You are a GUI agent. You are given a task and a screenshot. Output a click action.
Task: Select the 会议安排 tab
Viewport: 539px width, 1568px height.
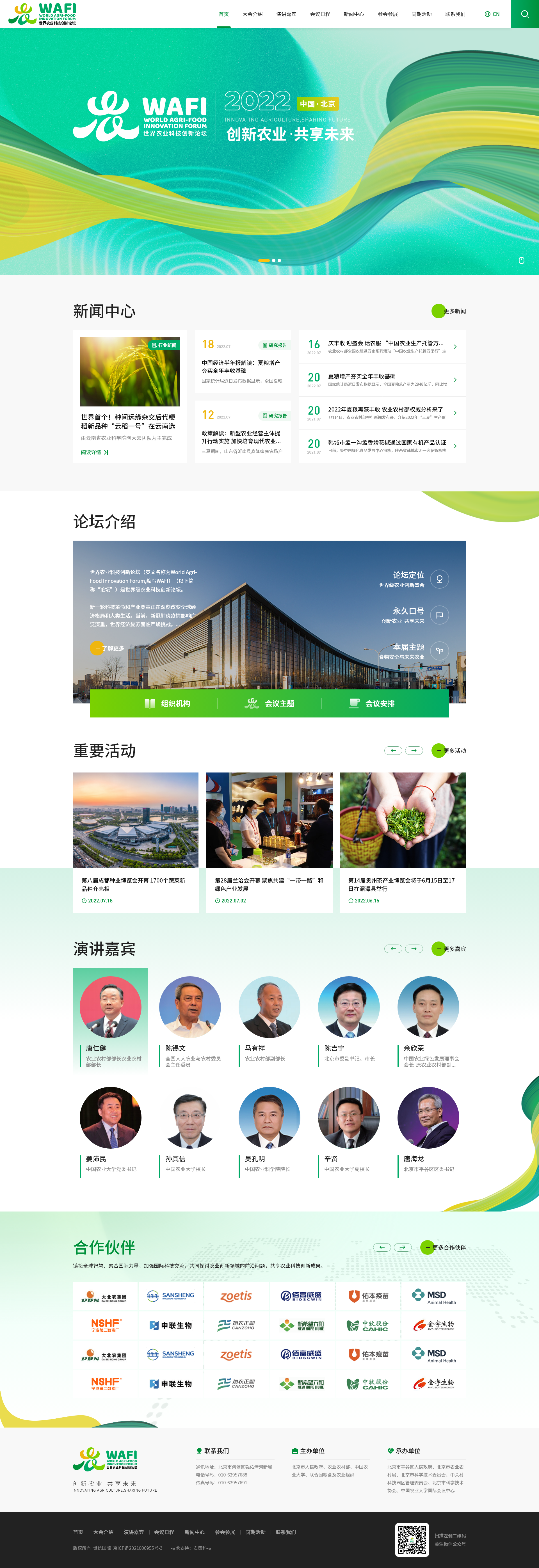click(x=372, y=703)
